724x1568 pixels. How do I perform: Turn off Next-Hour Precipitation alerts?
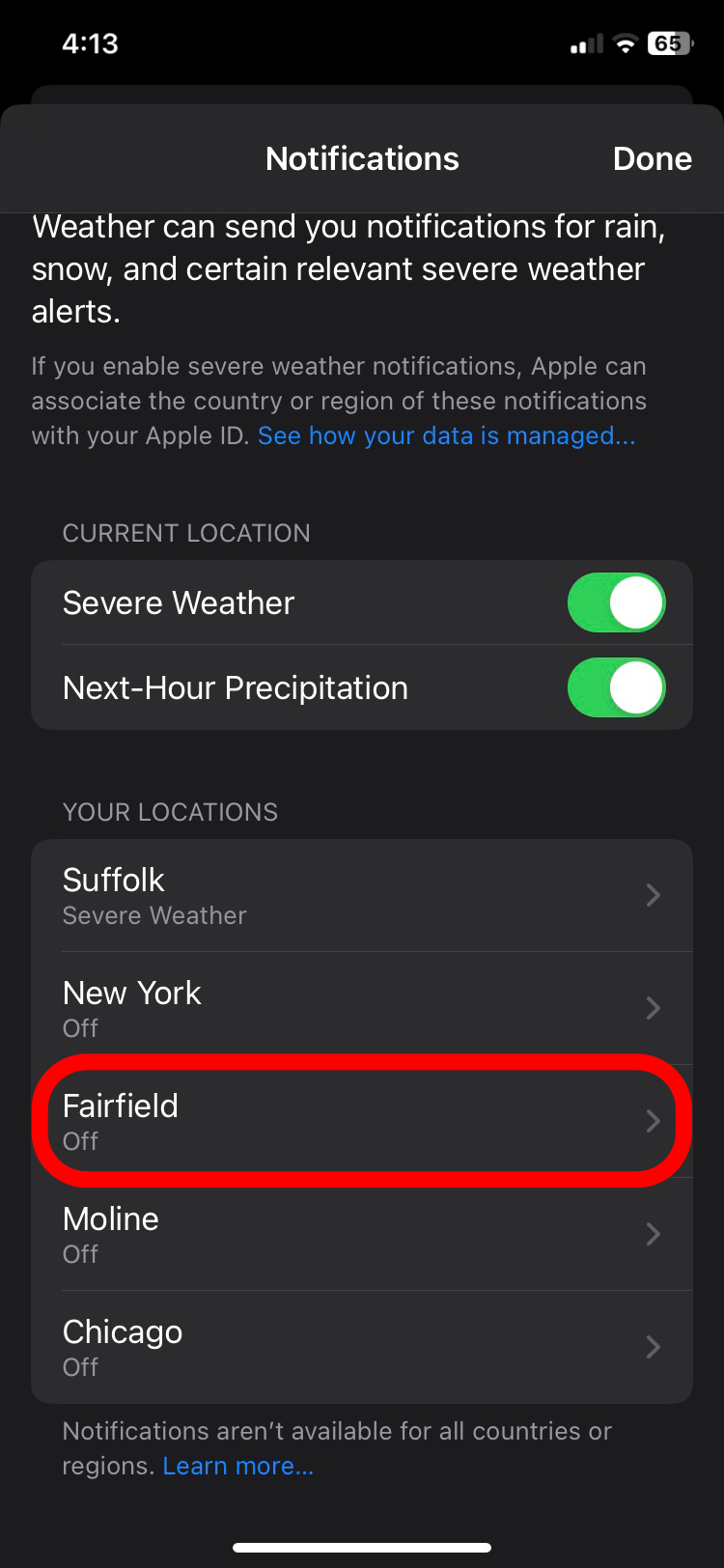coord(617,687)
